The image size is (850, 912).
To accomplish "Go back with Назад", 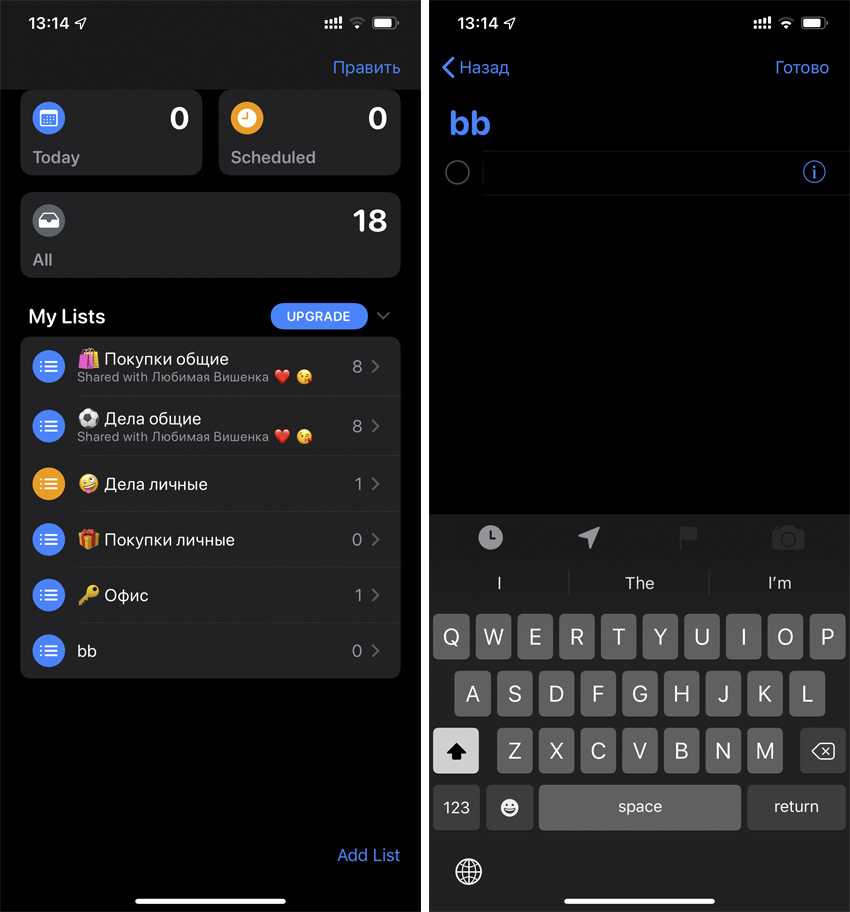I will pos(476,68).
